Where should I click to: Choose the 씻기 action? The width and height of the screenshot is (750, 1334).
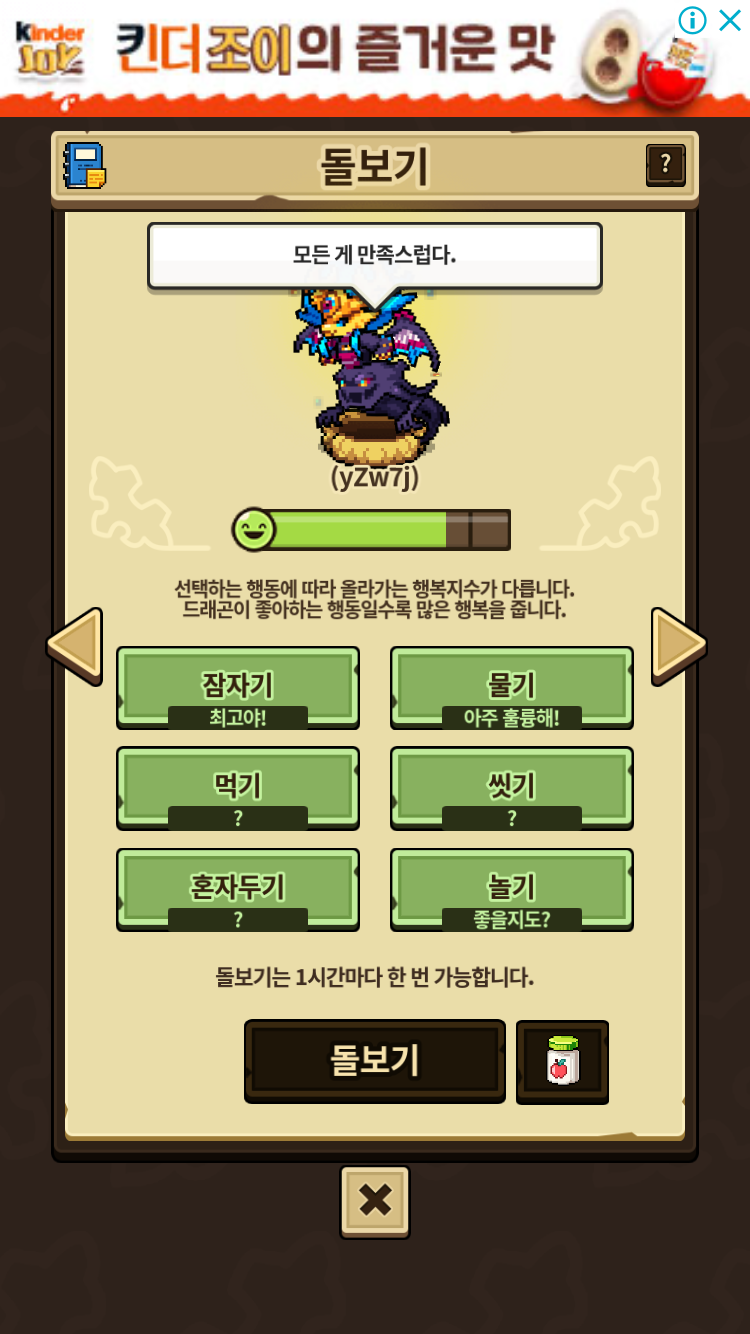coord(511,787)
